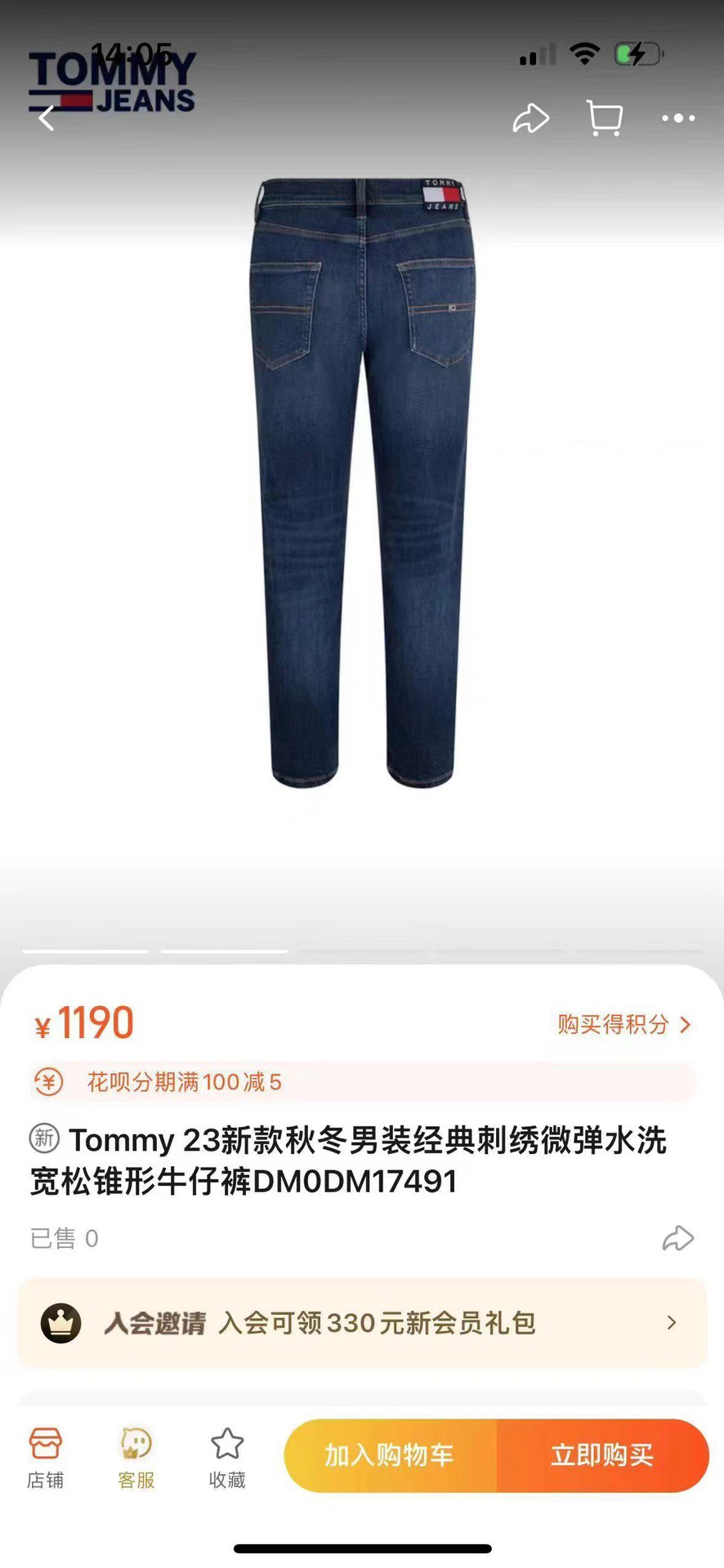
Task: Share this product from the top bar
Action: tap(530, 118)
